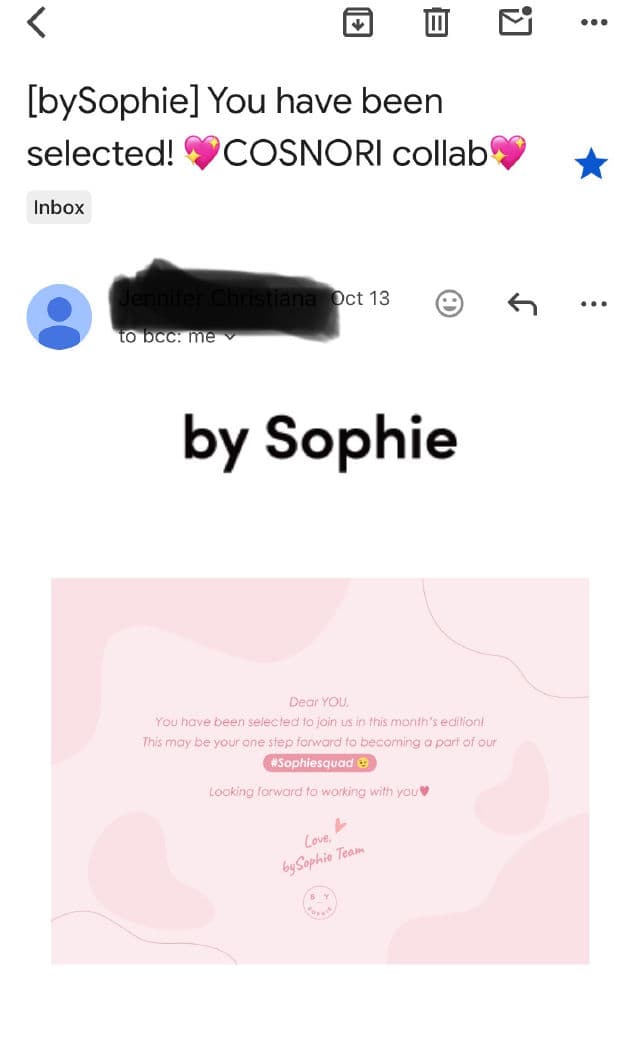This screenshot has height=1037, width=640.
Task: Open the top overflow menu
Action: click(x=594, y=22)
